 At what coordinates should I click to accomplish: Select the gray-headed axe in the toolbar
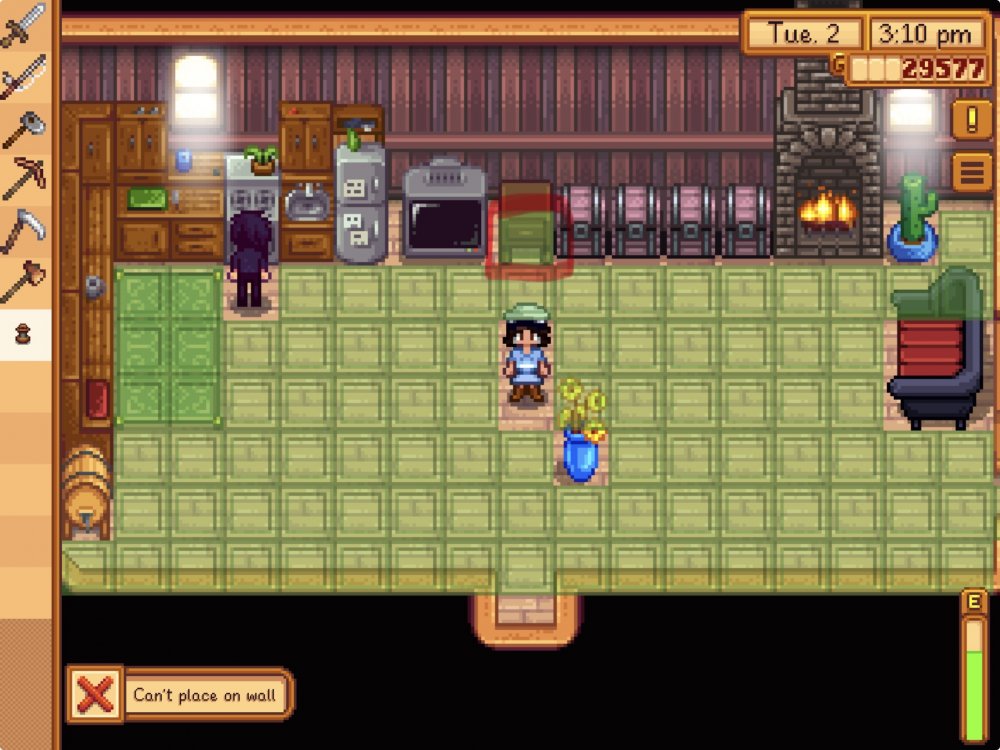coord(24,128)
